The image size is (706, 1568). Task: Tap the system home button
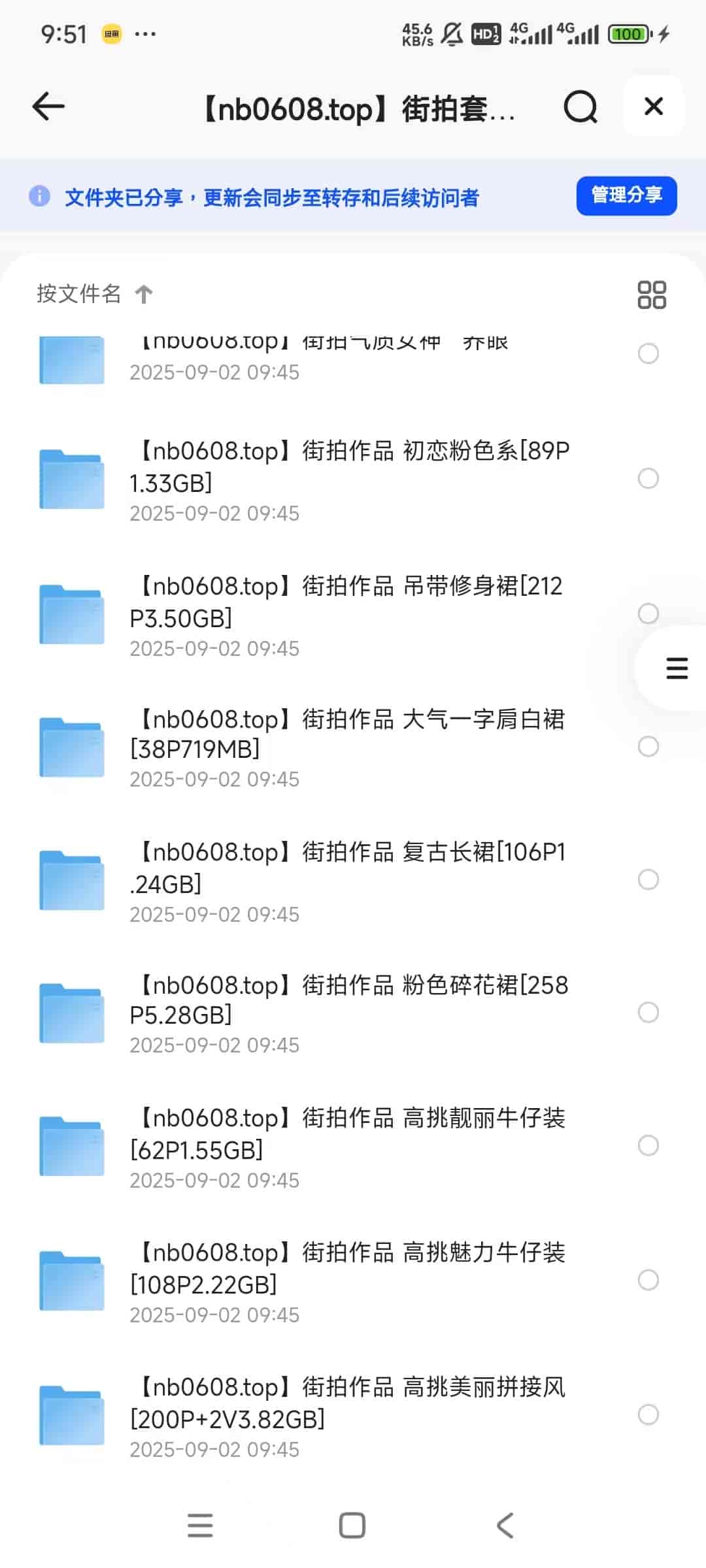click(352, 1526)
